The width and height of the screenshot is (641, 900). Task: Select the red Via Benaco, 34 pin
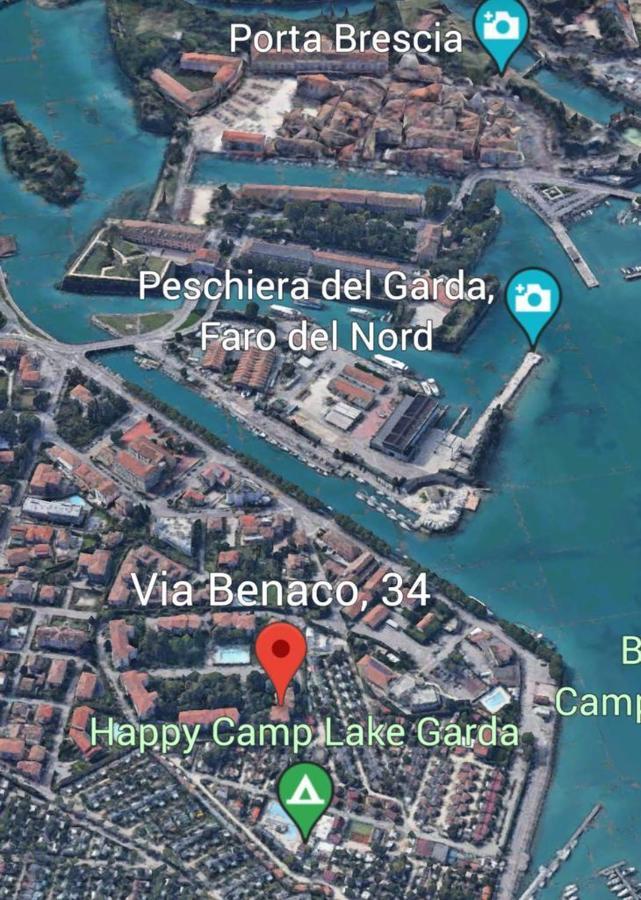pos(281,651)
